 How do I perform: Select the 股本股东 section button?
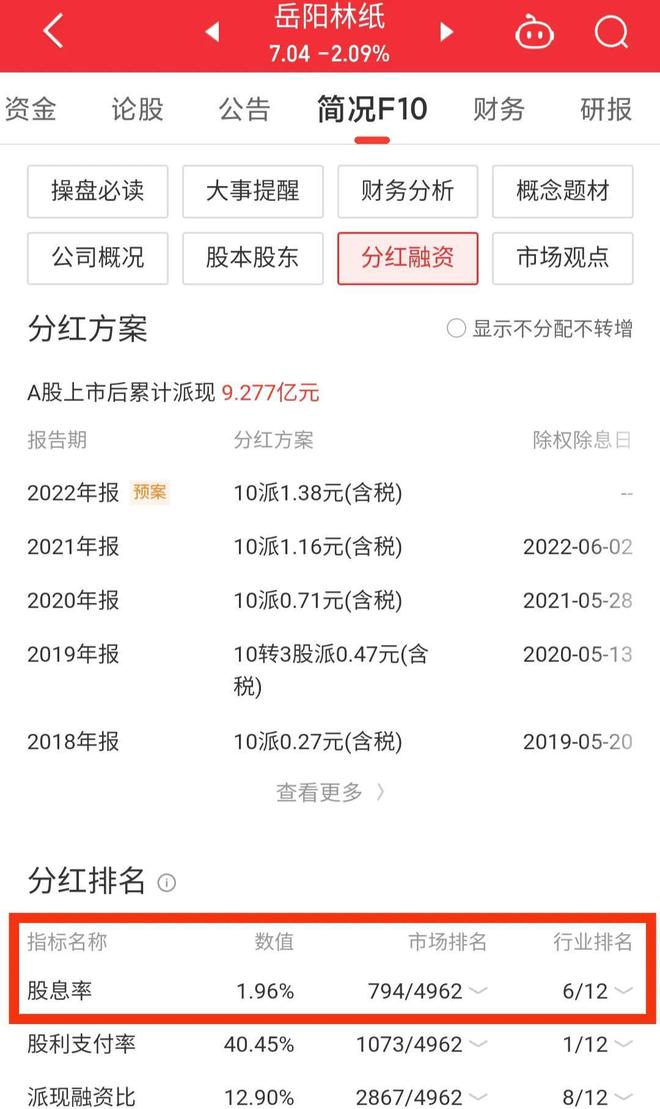(x=253, y=258)
